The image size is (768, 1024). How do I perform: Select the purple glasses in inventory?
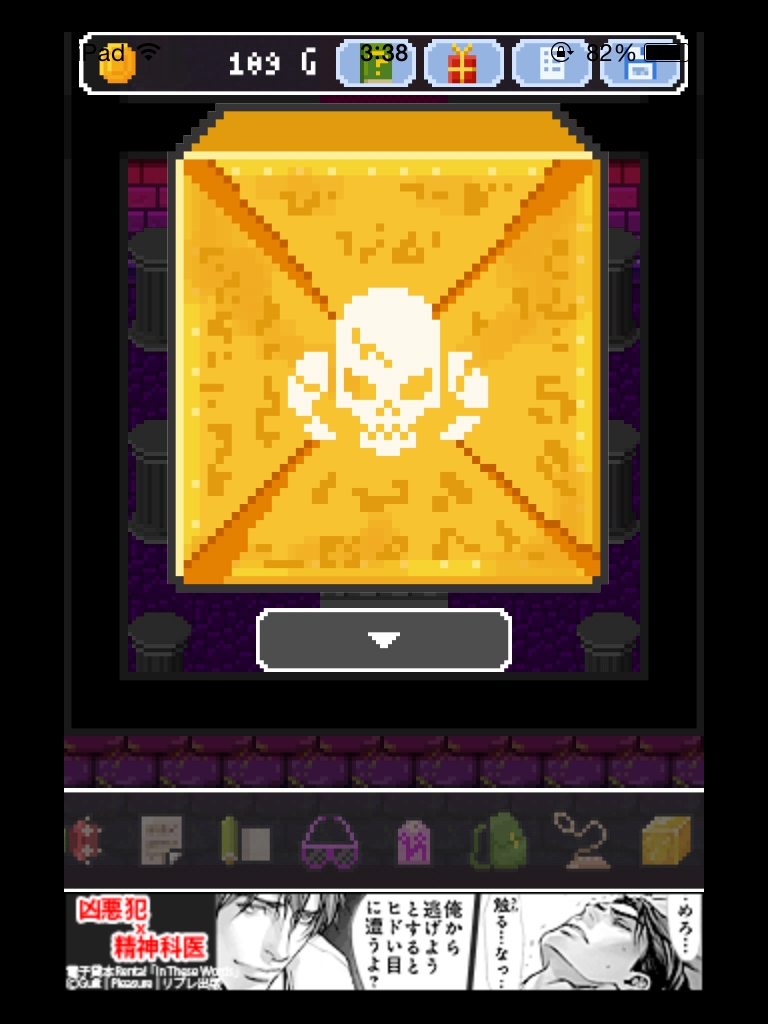(x=331, y=841)
